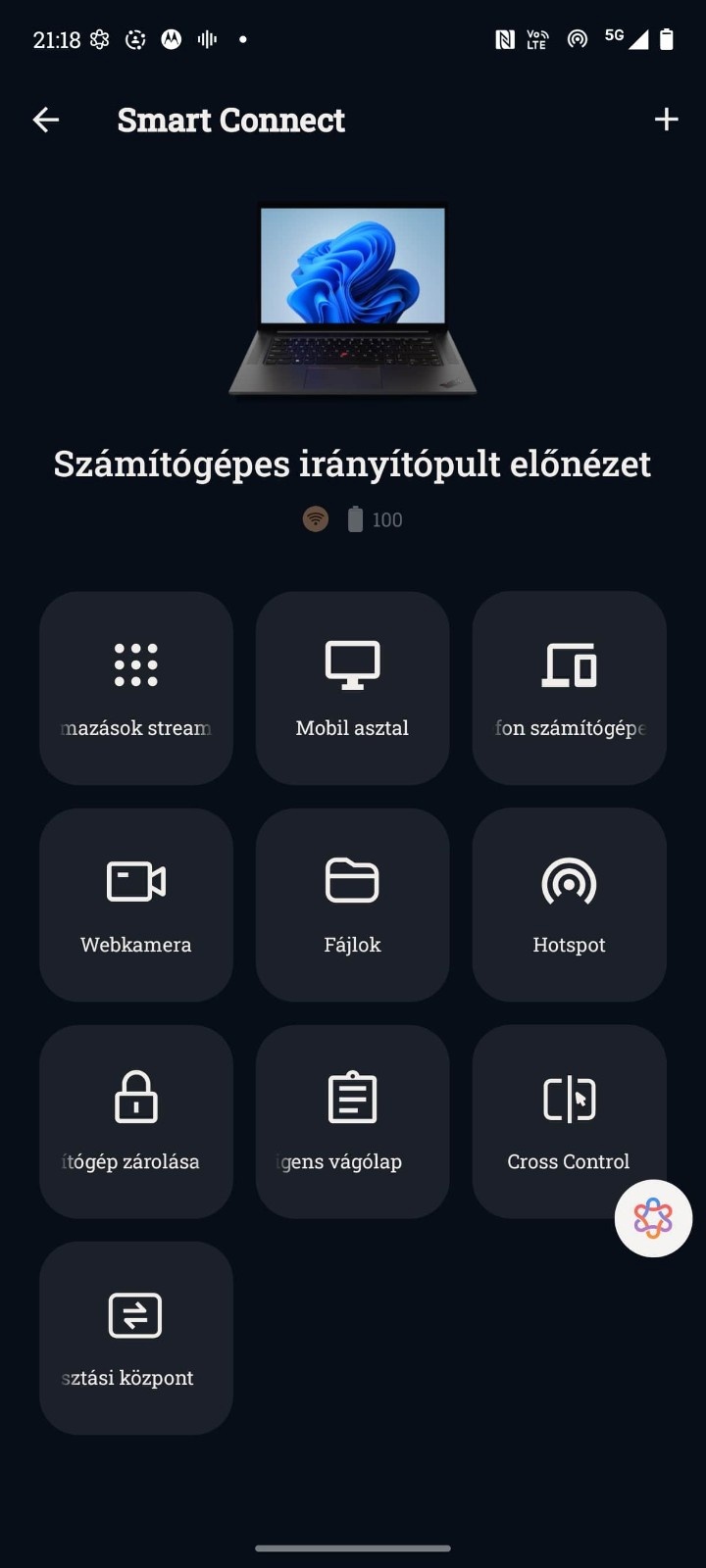Open Fájlok

tap(352, 904)
